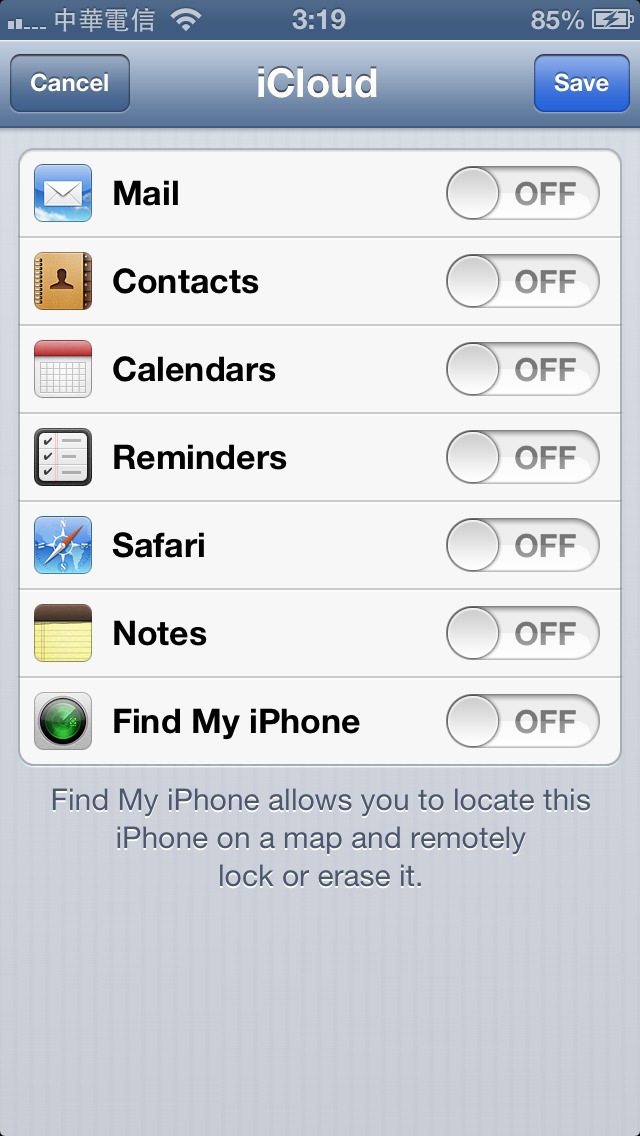The width and height of the screenshot is (640, 1136).
Task: Turn on Notes syncing
Action: point(523,633)
